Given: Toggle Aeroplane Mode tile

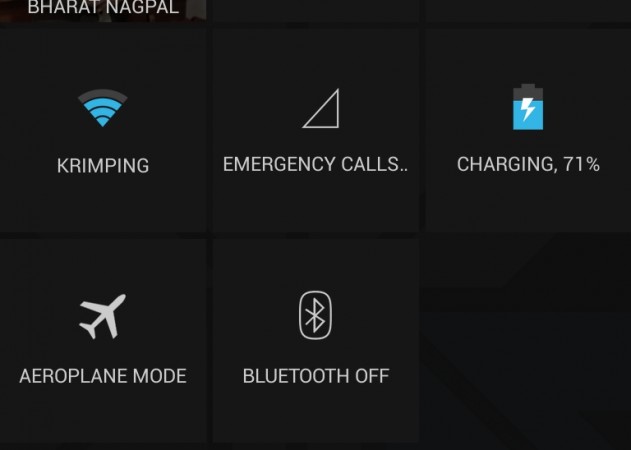Looking at the screenshot, I should click(x=103, y=340).
